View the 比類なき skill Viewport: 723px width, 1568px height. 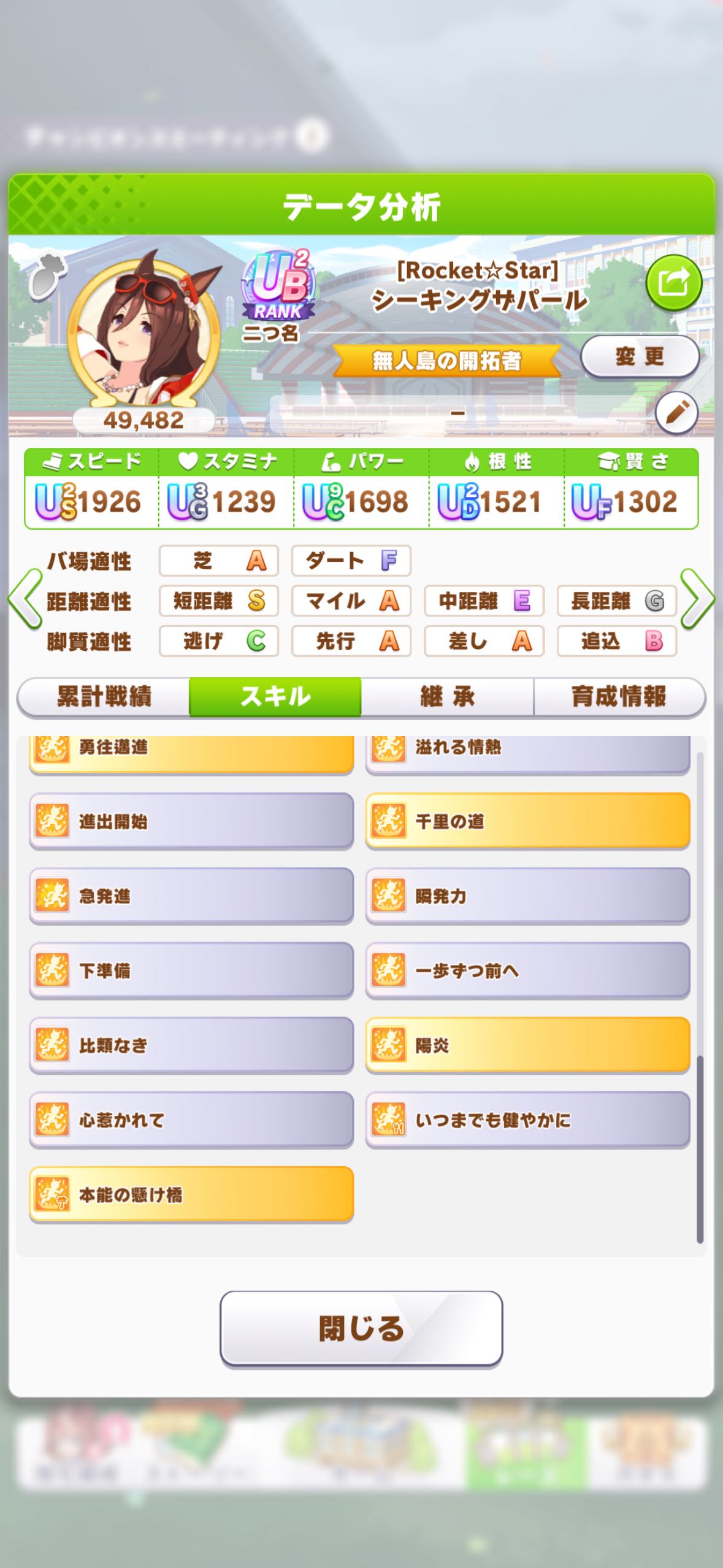[191, 1045]
